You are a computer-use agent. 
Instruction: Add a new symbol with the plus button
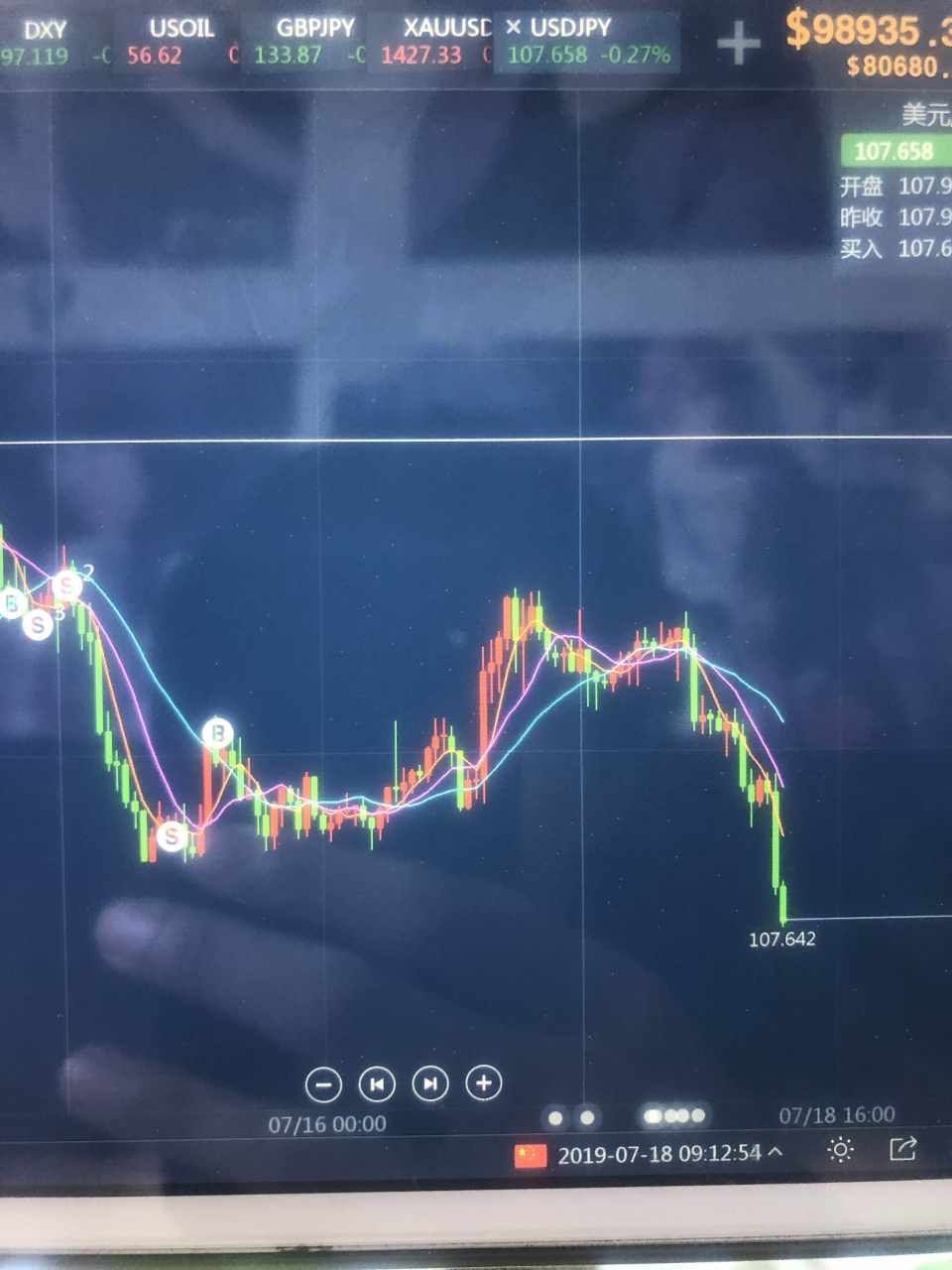tap(739, 43)
